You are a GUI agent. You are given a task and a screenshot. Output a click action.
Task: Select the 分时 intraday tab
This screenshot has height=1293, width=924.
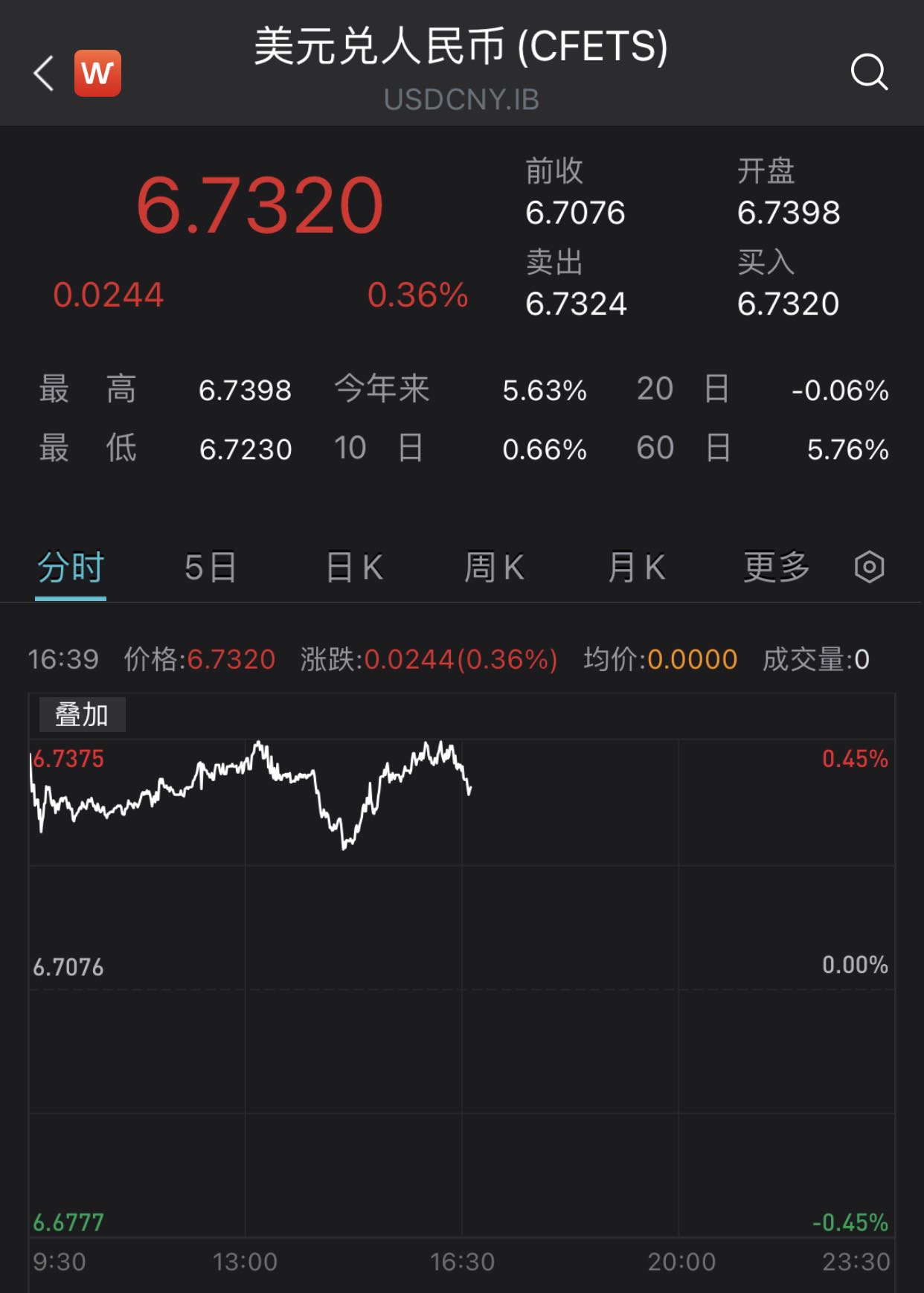[x=70, y=567]
